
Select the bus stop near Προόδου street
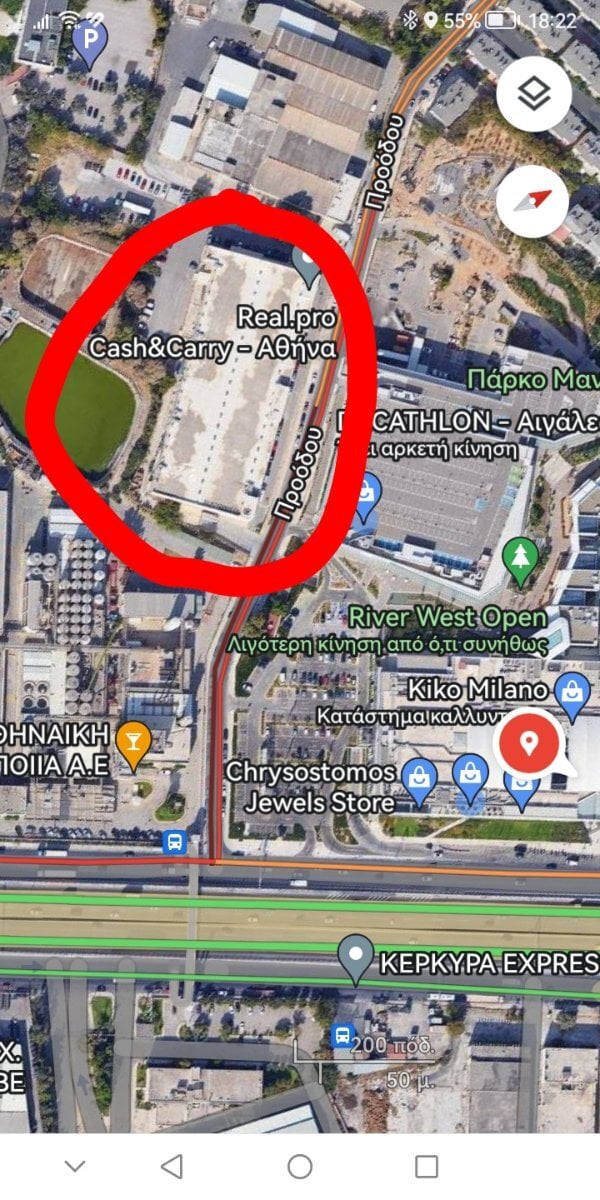click(x=175, y=842)
